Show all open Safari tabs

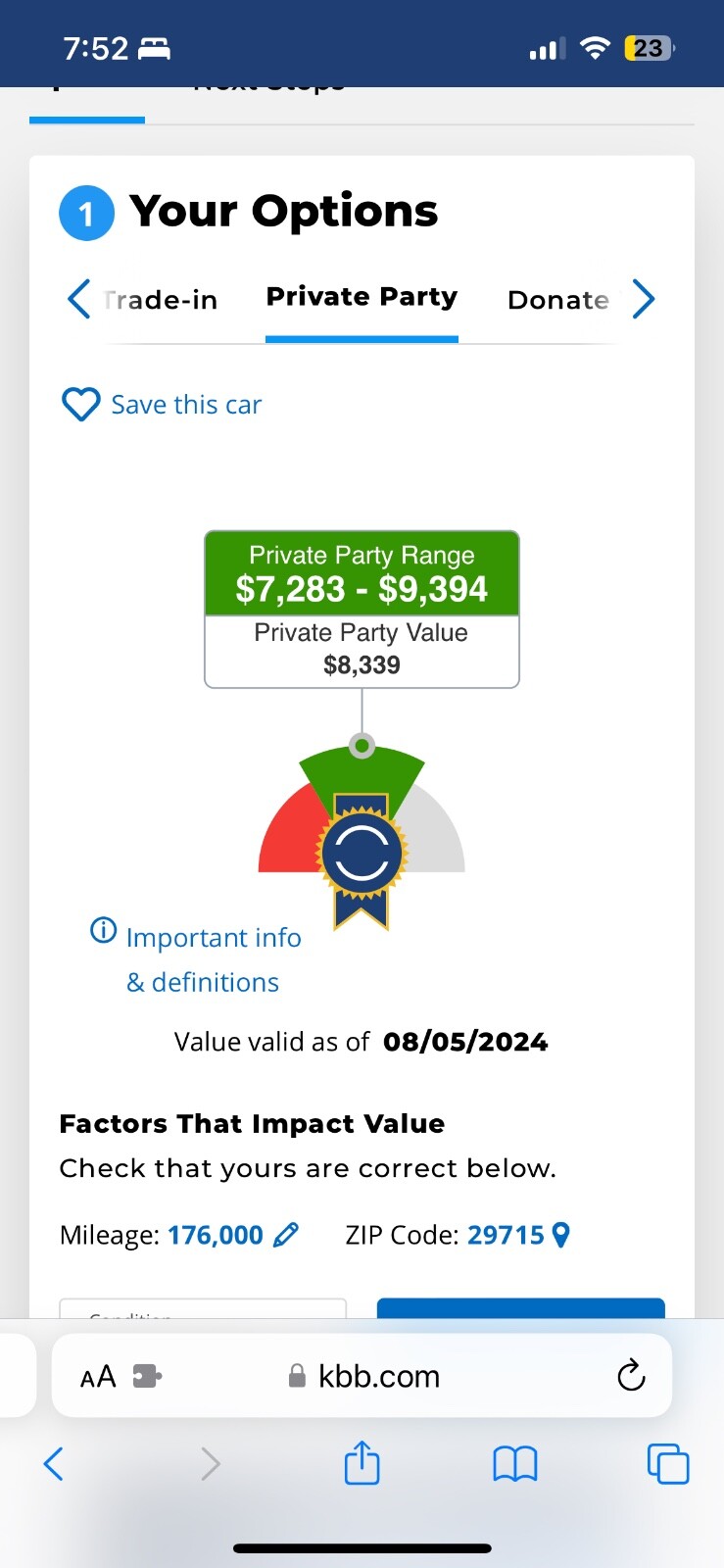tap(668, 1464)
